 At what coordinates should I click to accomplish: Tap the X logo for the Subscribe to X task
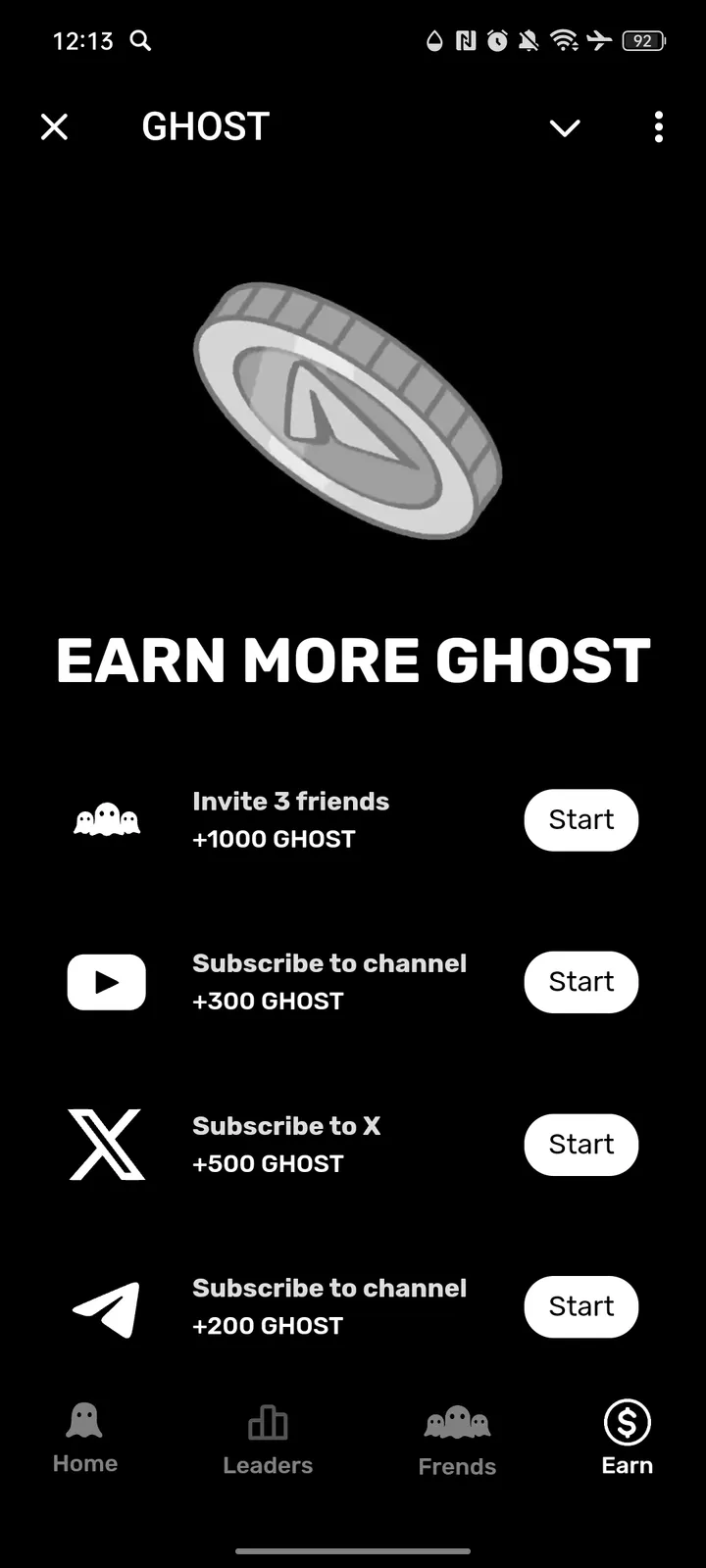point(106,1145)
